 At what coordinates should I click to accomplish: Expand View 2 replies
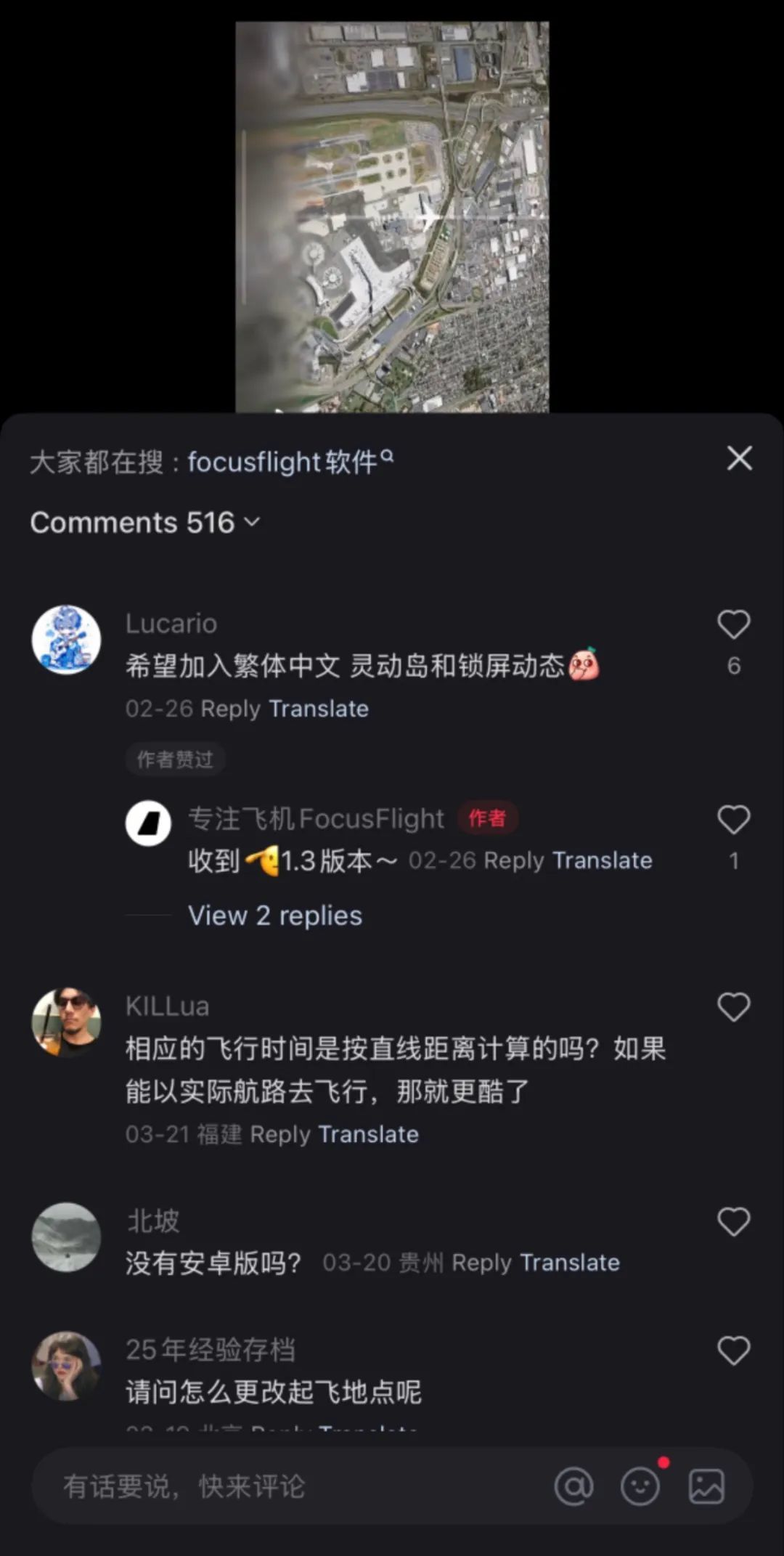[275, 916]
